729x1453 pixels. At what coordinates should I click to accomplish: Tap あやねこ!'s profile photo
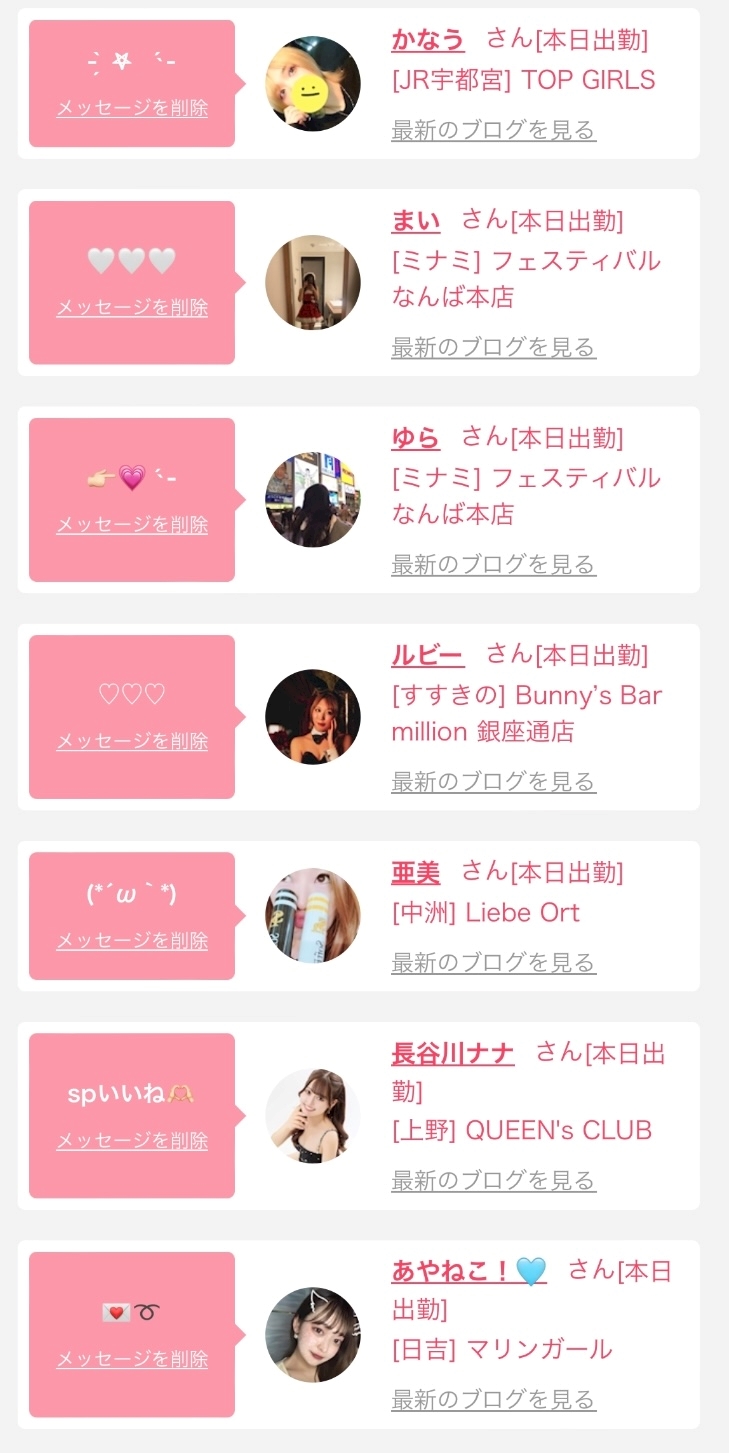[x=313, y=1334]
